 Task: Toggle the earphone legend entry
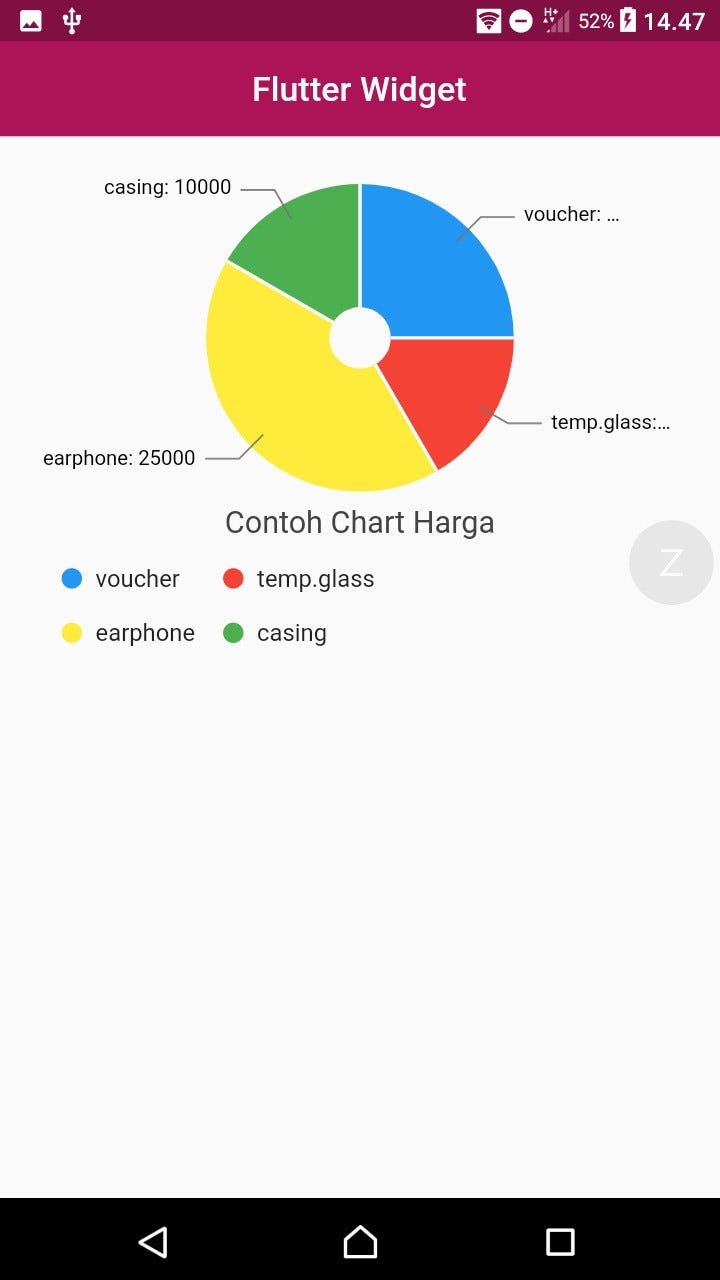(x=128, y=633)
